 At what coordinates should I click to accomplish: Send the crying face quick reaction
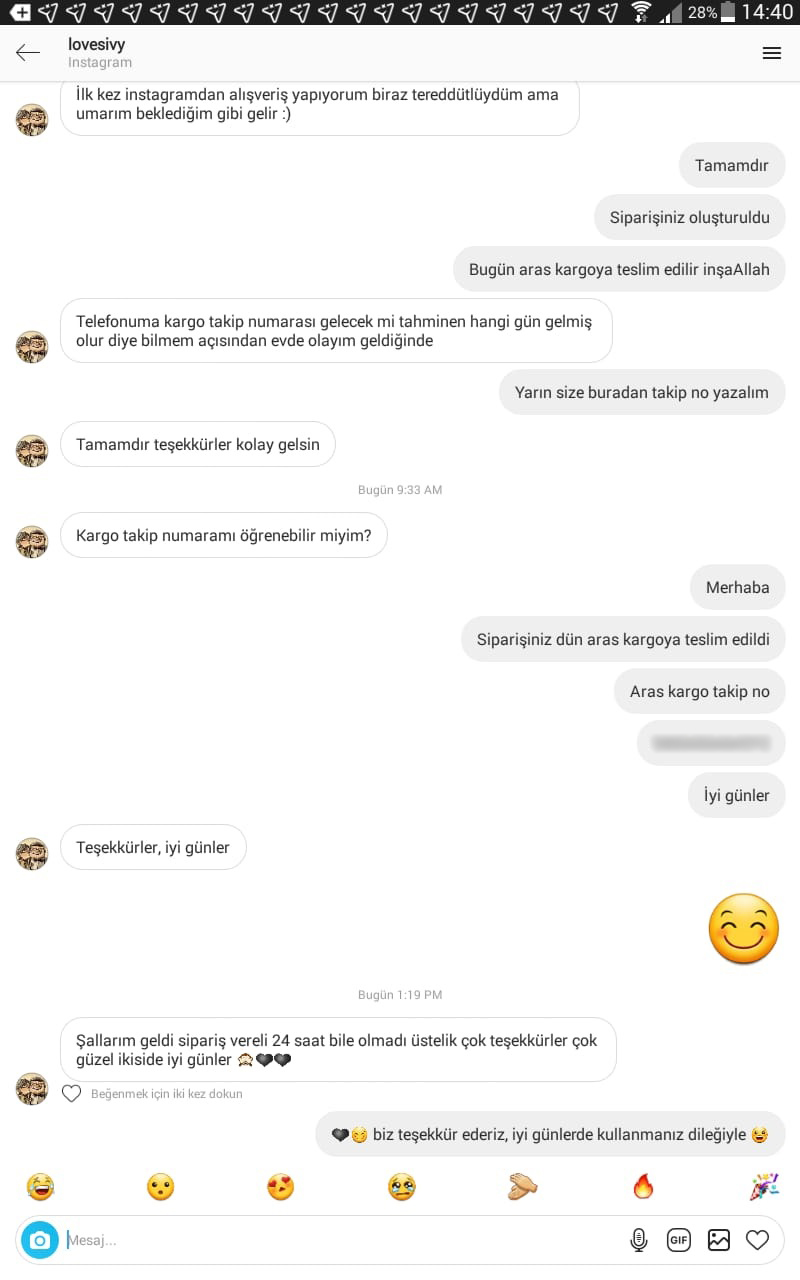[x=401, y=1187]
